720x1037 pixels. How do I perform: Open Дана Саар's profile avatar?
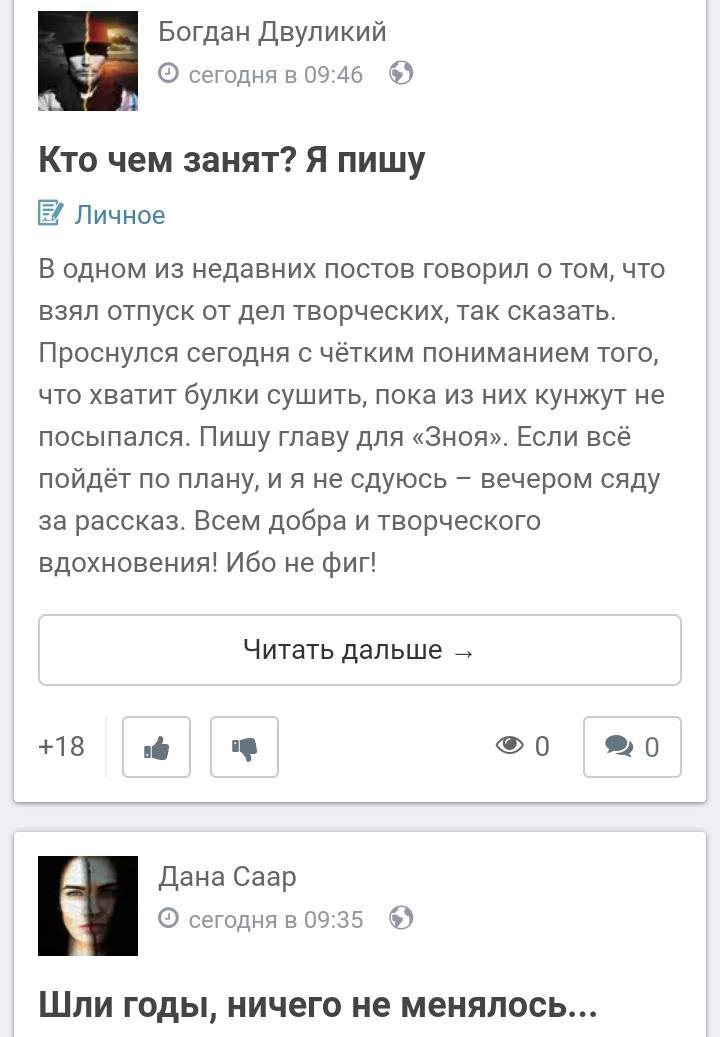[88, 906]
